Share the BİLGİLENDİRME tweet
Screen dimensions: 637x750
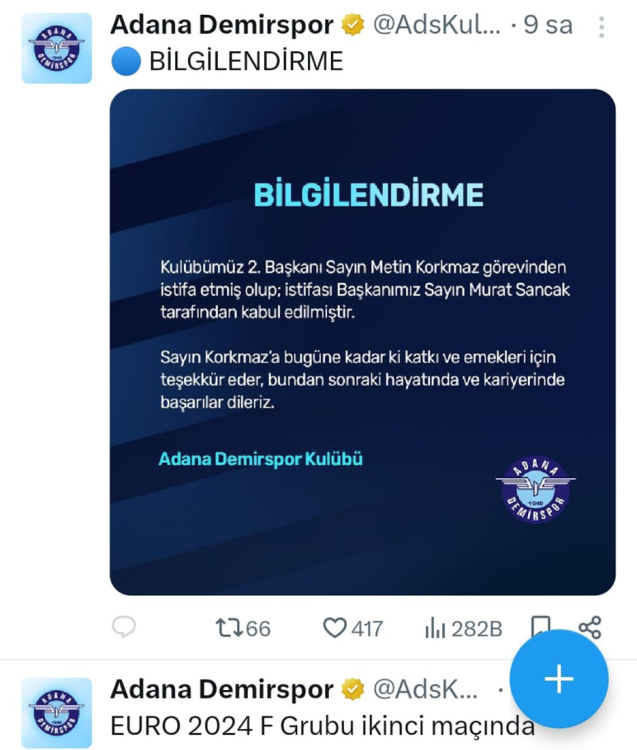coord(590,627)
